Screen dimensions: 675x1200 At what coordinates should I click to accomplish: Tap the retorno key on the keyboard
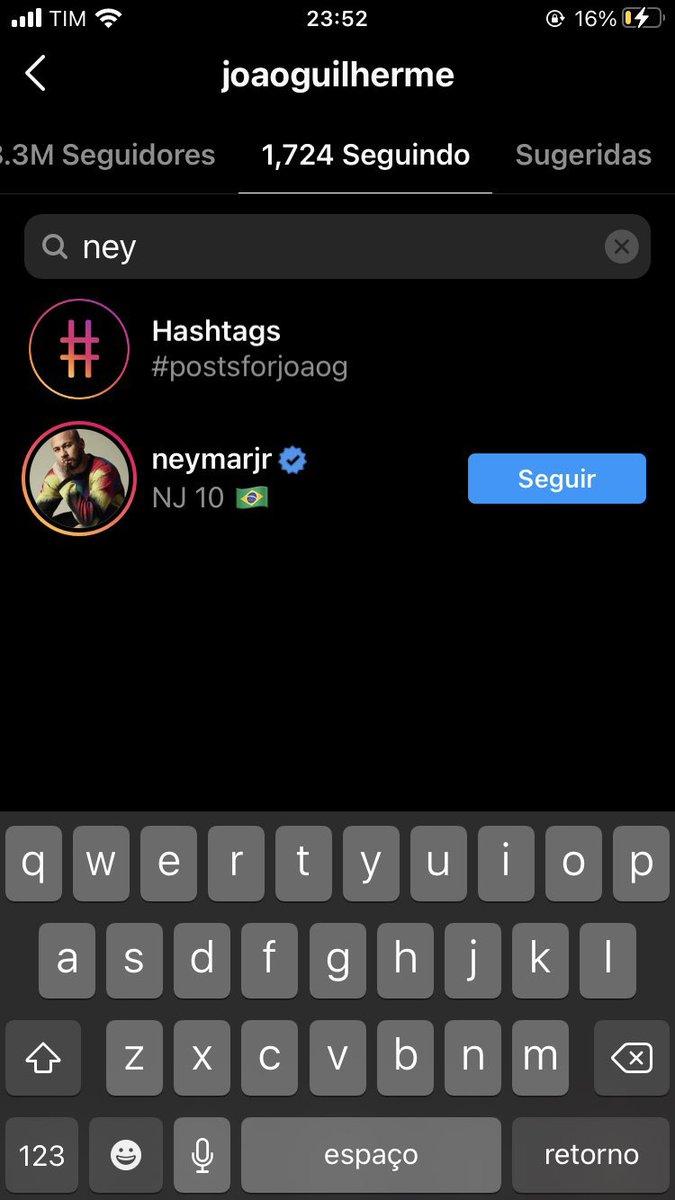(590, 1155)
